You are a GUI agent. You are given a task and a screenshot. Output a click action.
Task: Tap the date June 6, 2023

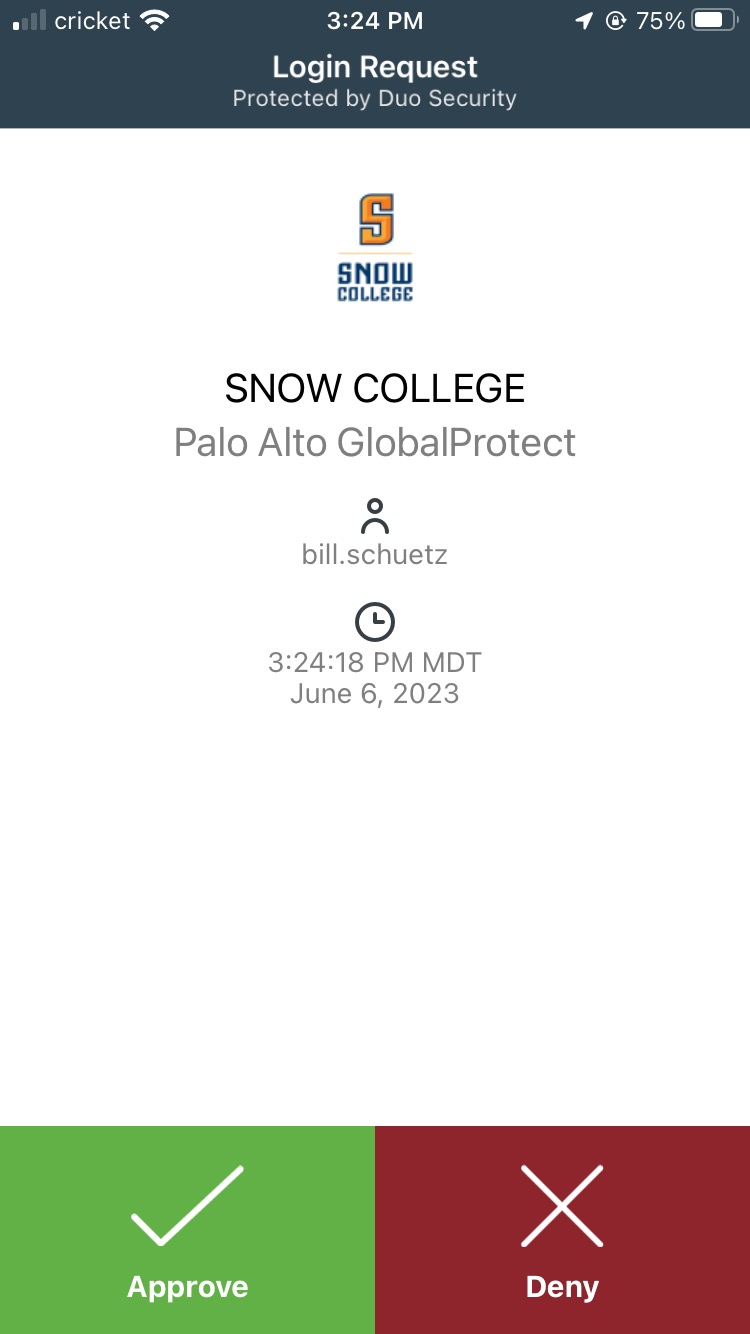pos(375,693)
